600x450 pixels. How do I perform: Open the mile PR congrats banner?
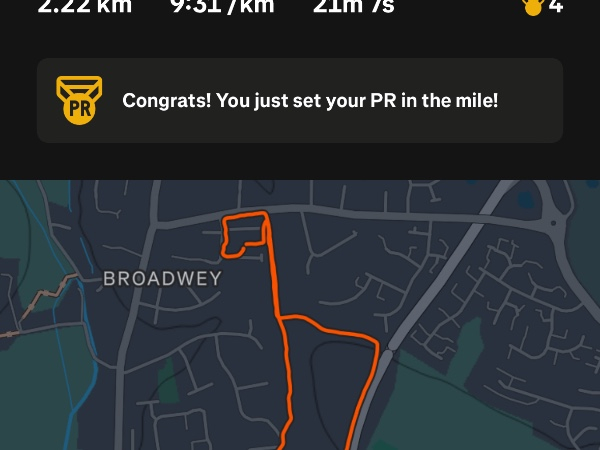(300, 101)
